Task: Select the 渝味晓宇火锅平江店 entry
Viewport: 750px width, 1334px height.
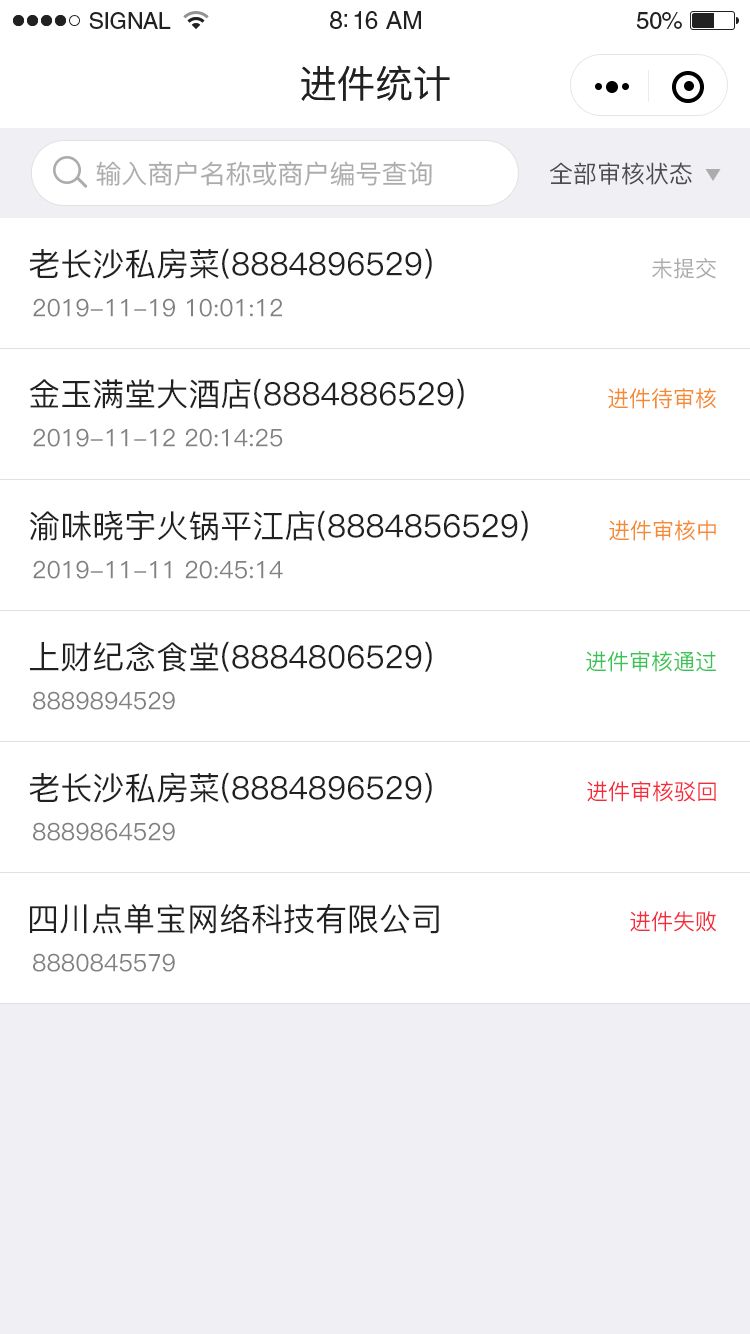Action: pyautogui.click(x=374, y=545)
